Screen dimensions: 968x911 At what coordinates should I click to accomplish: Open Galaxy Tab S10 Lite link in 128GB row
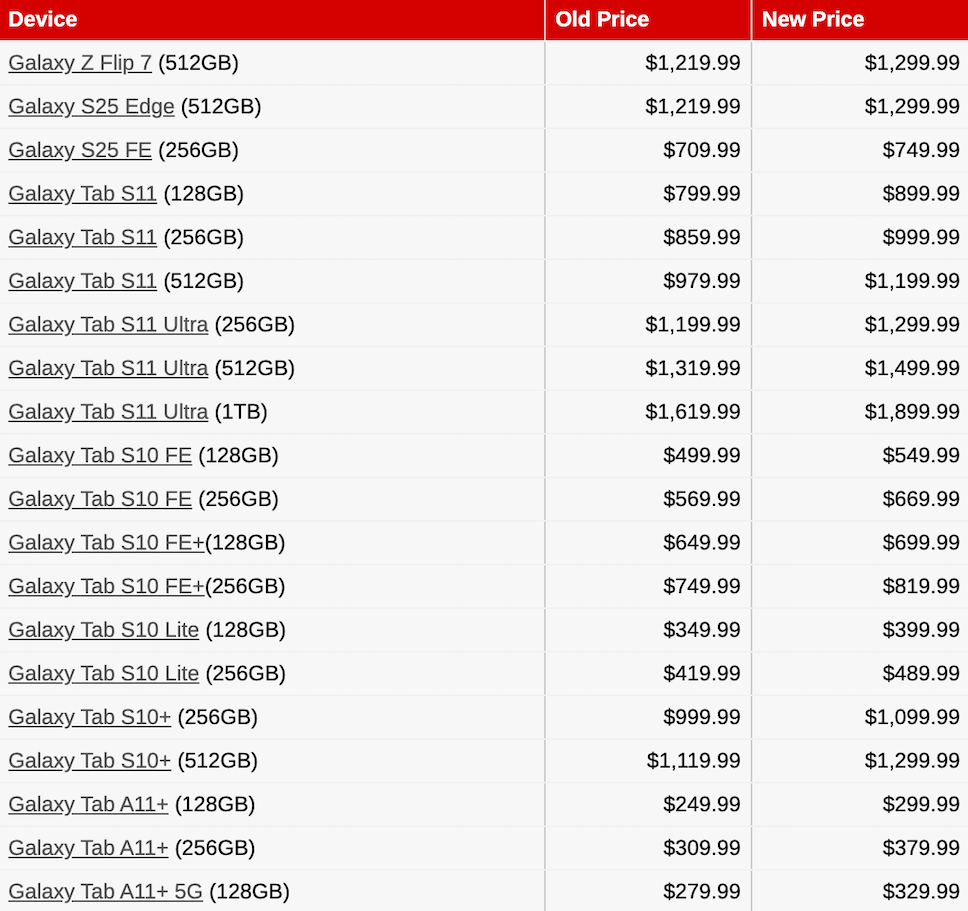(103, 630)
